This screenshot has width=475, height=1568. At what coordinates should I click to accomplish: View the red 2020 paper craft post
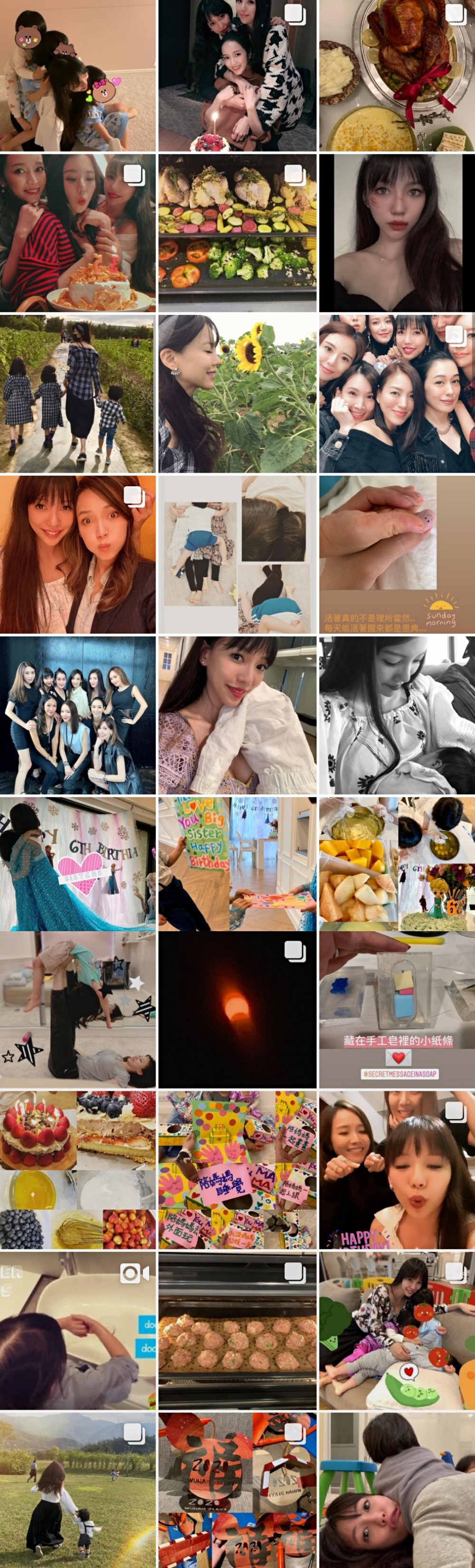point(237,1490)
